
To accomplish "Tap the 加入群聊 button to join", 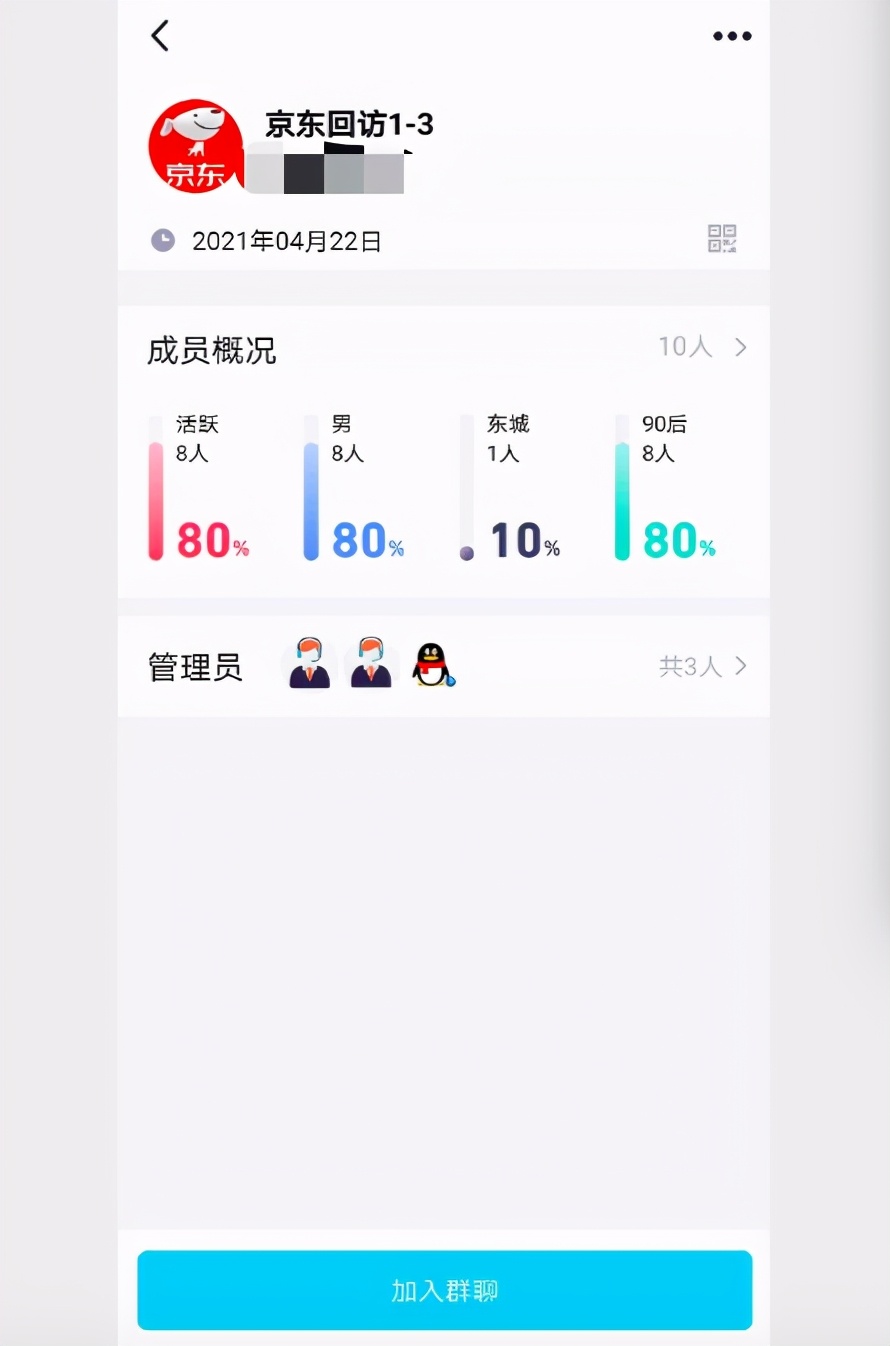I will point(444,1290).
